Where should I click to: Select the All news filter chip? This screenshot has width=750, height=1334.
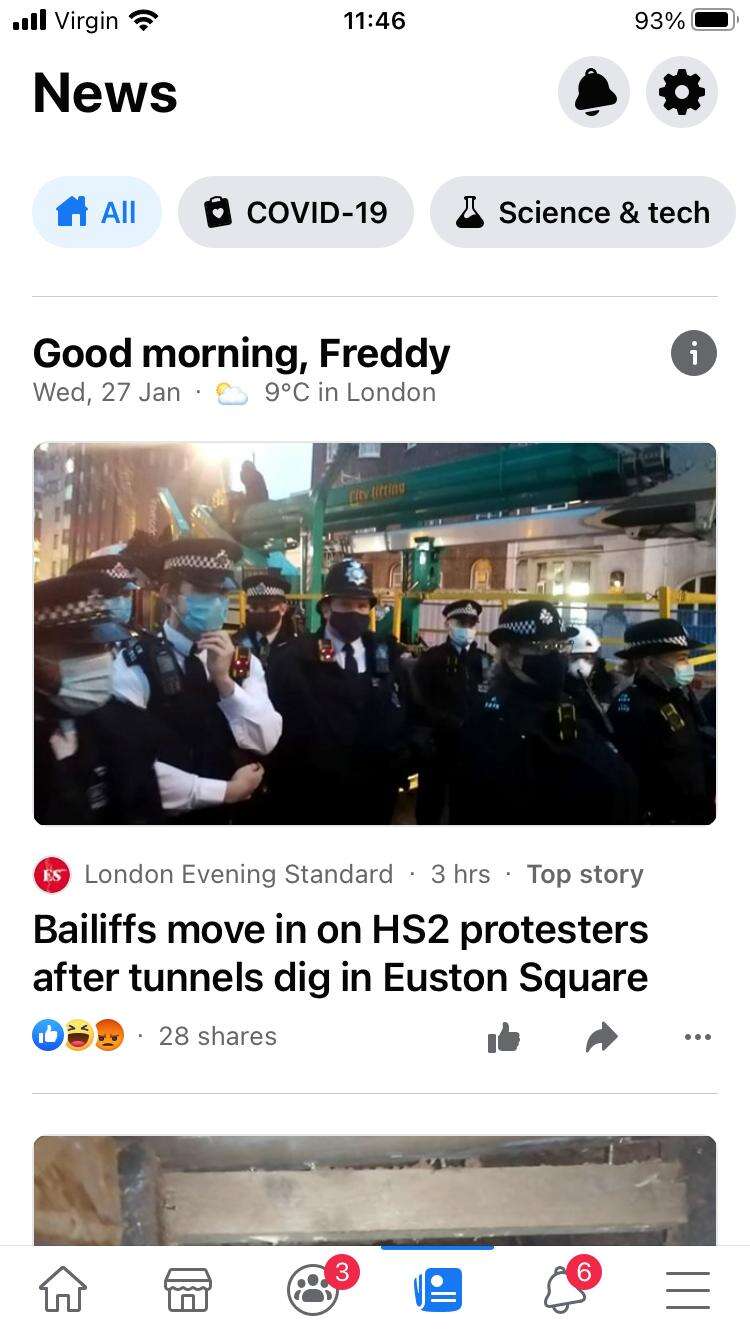[97, 212]
